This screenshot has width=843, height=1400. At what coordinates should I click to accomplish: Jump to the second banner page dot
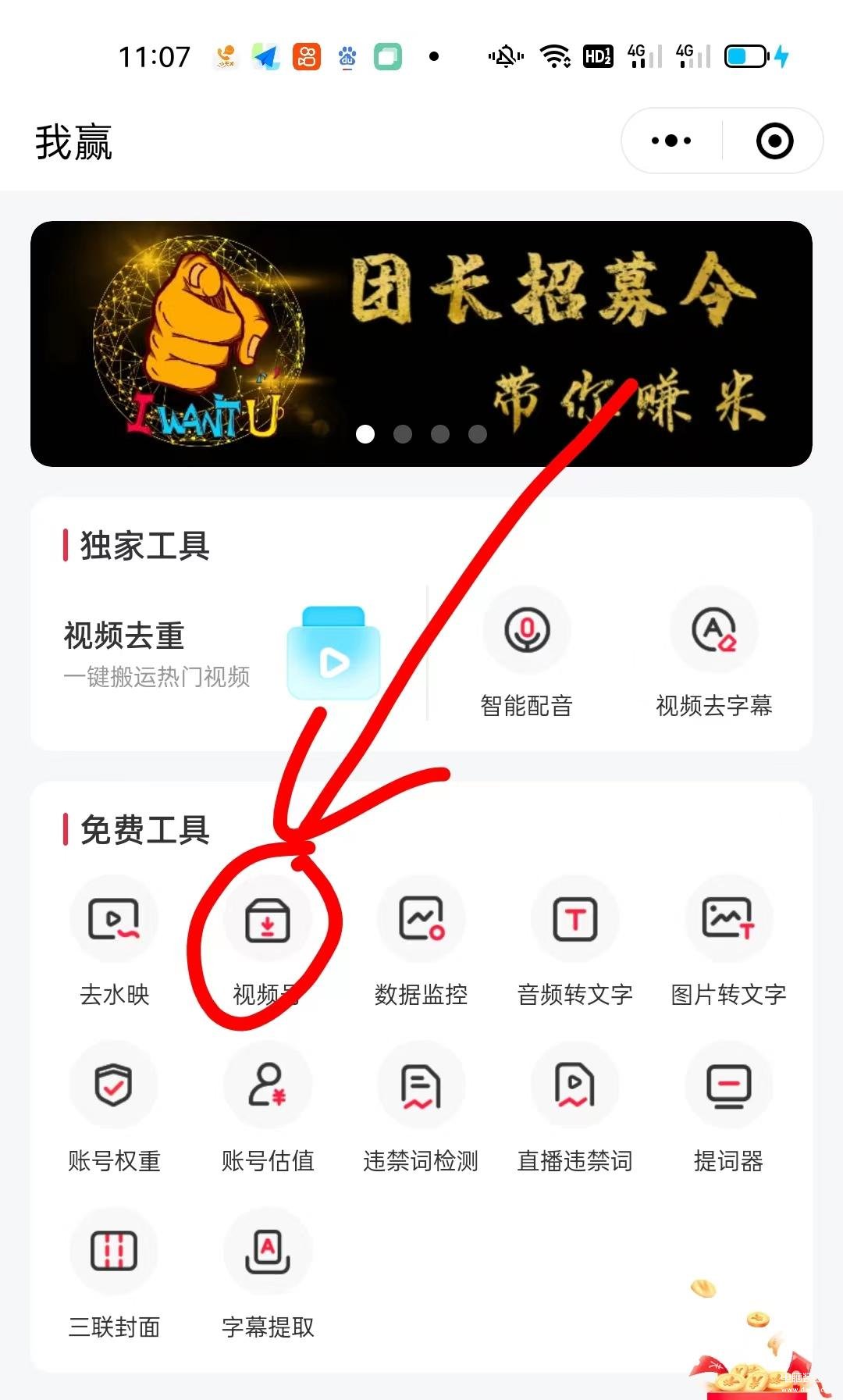coord(403,434)
